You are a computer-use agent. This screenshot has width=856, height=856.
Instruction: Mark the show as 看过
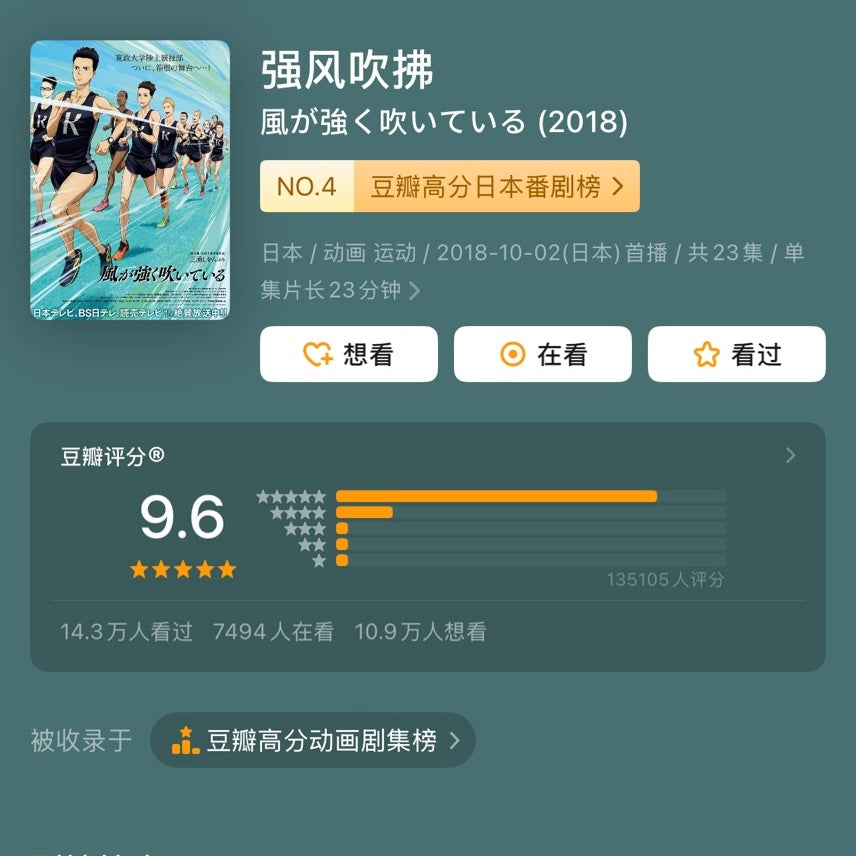[x=736, y=354]
